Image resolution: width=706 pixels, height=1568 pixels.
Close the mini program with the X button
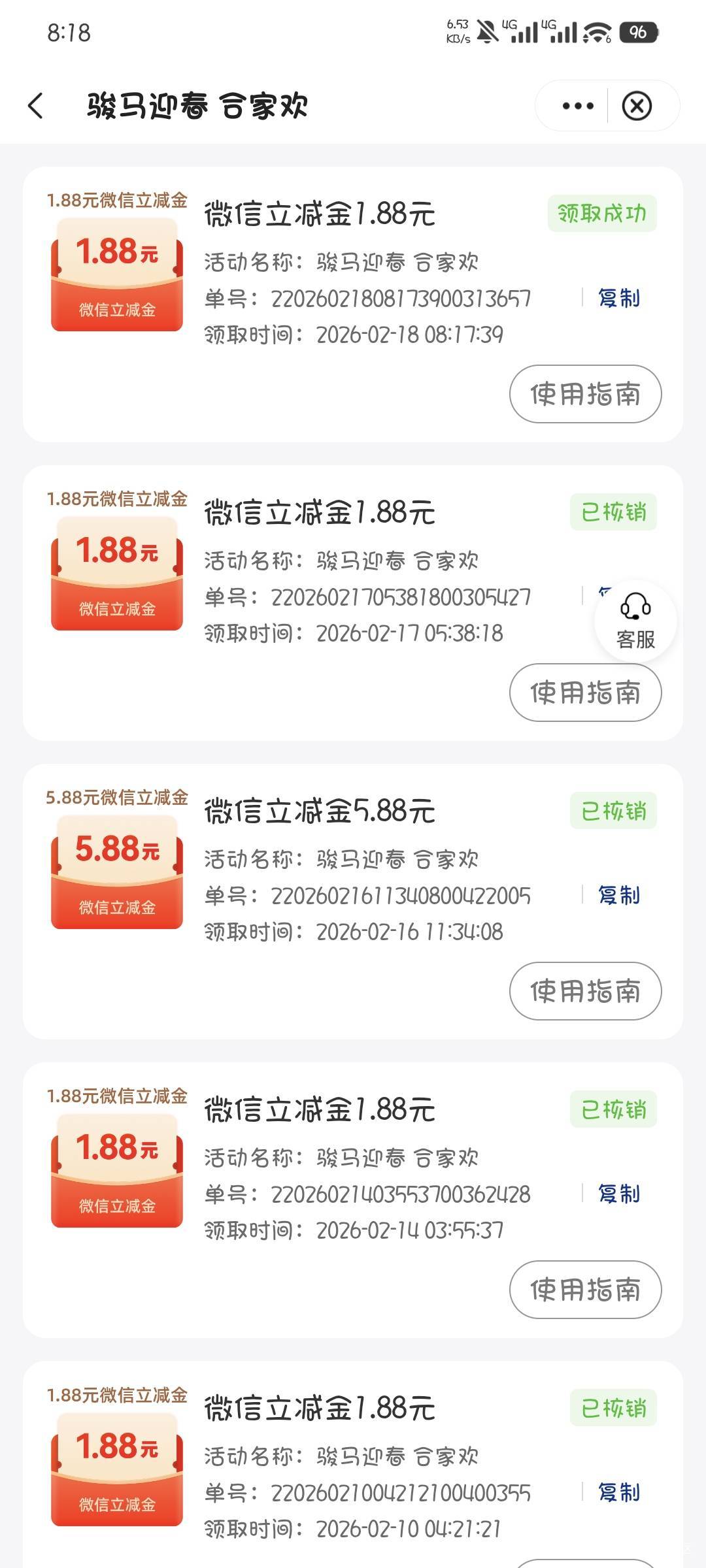[637, 106]
